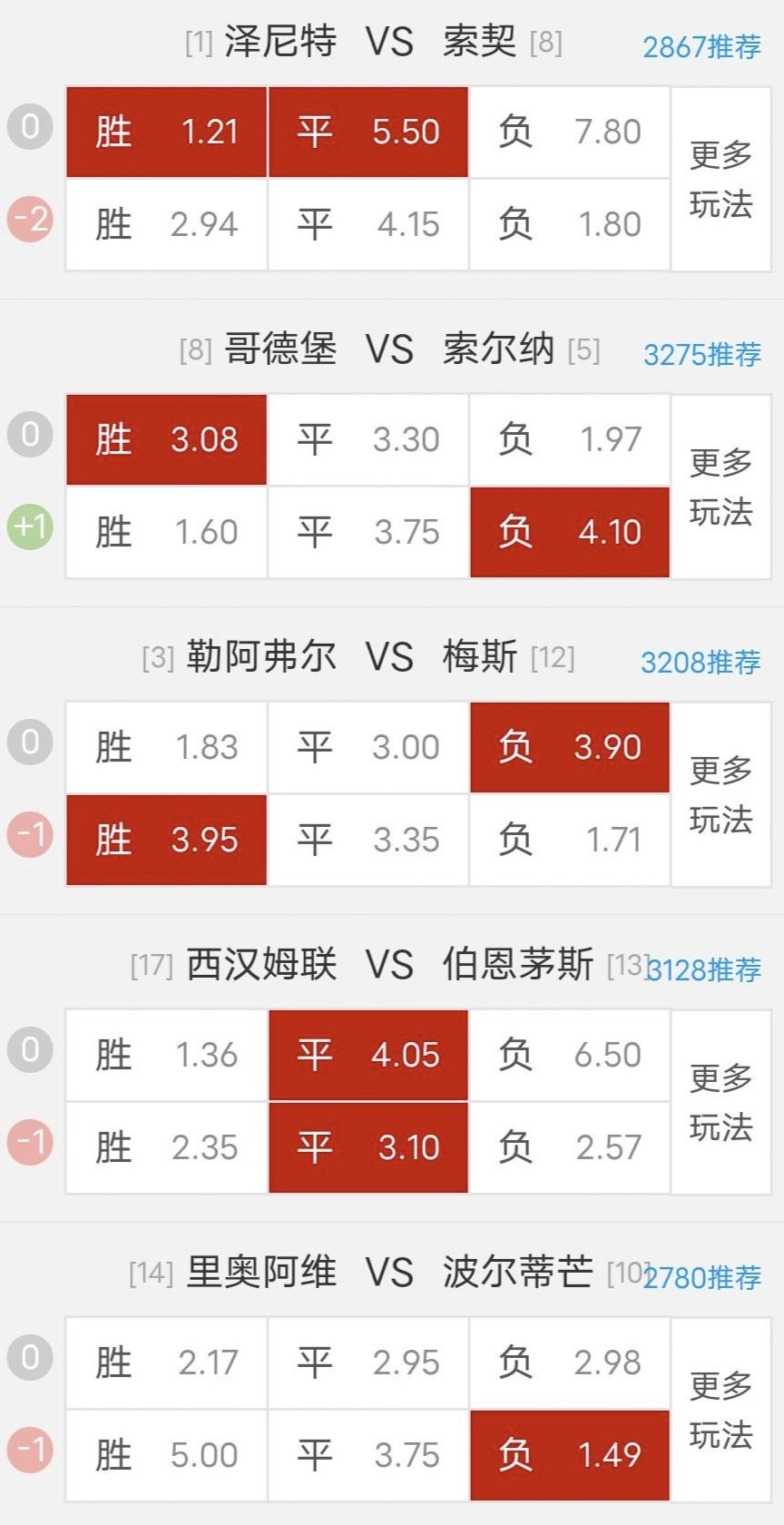Open 2780推荐 for 里奥阿维 VS 波尔蒂芒
784x1525 pixels.
702,1277
